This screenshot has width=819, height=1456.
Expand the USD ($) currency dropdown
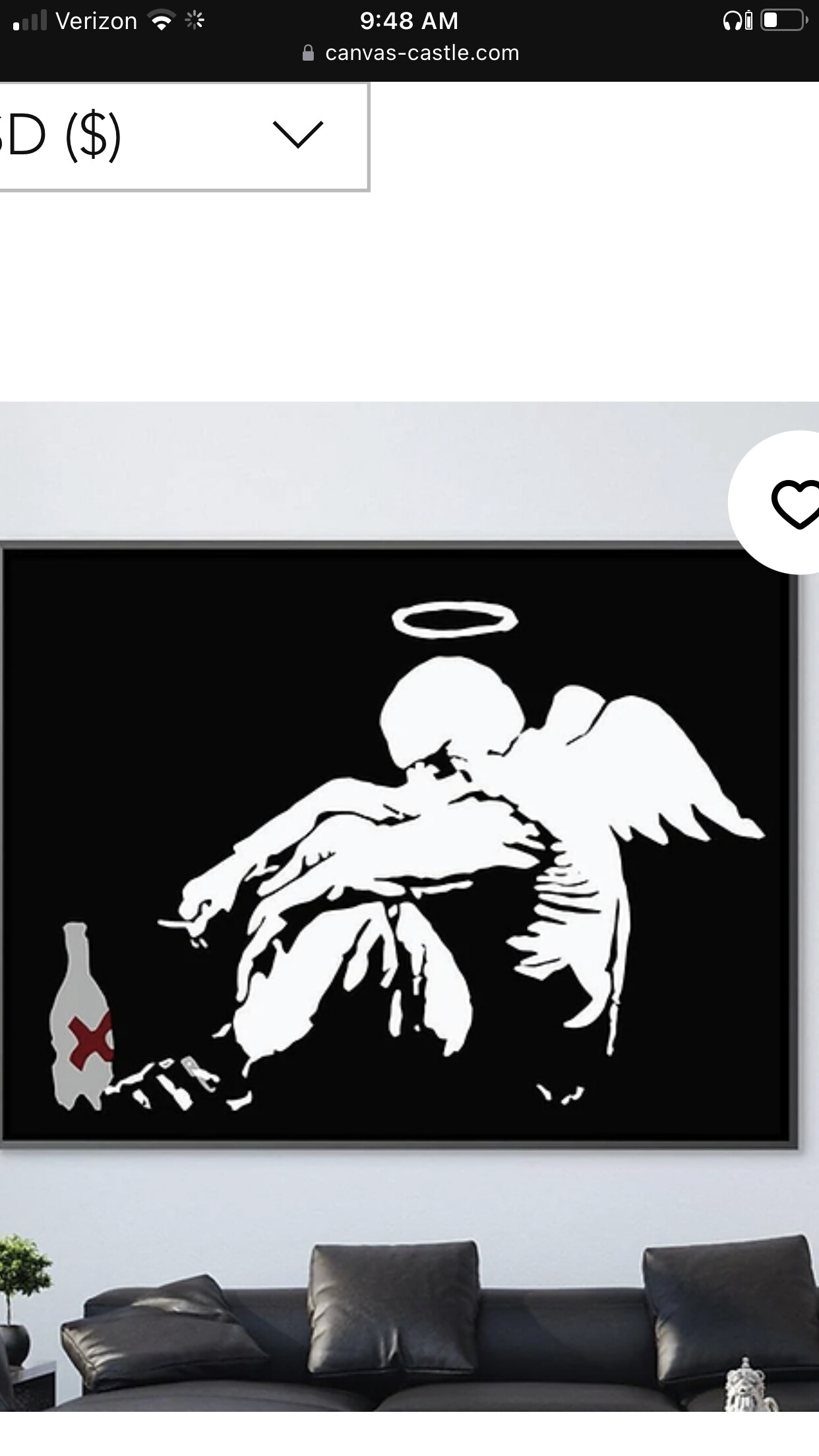click(x=183, y=136)
